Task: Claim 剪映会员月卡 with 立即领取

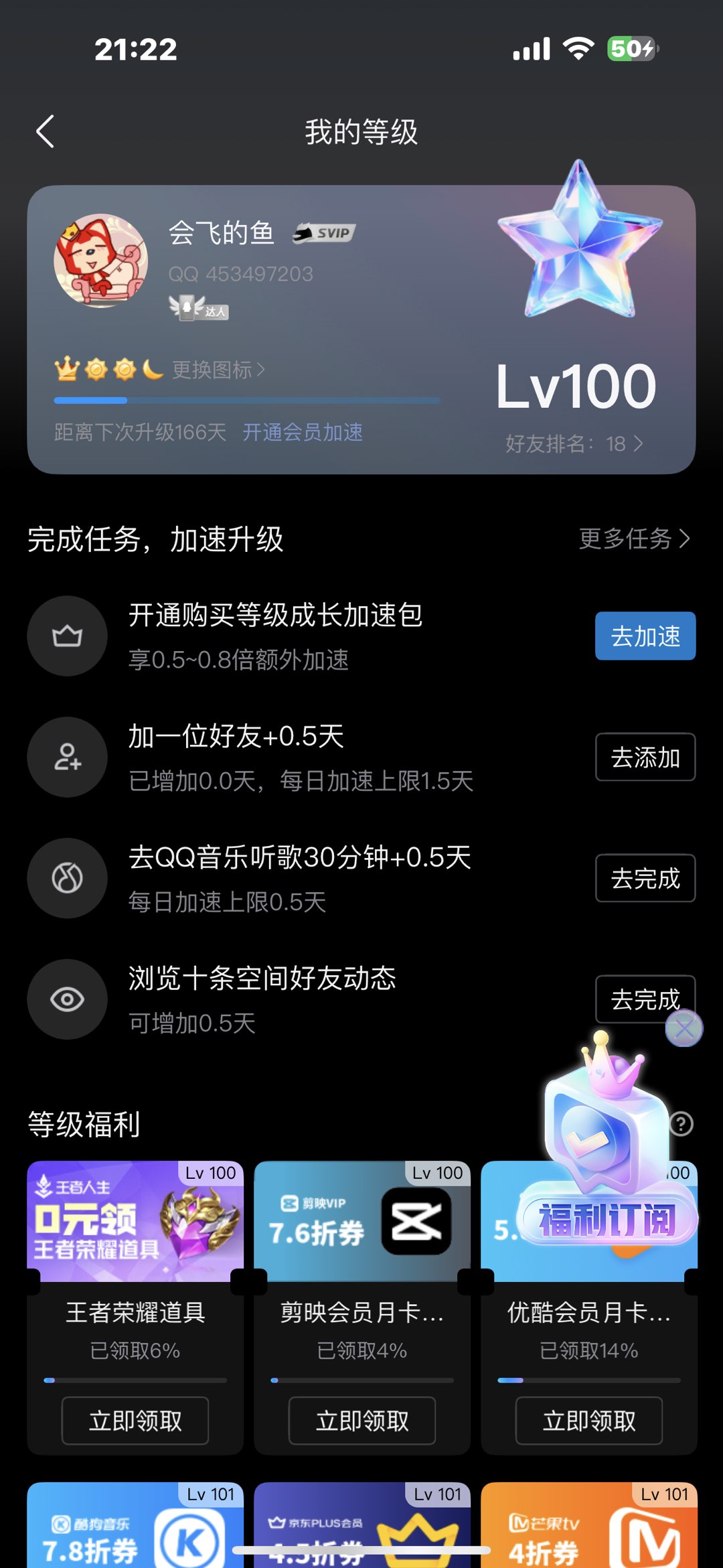Action: coord(362,1421)
